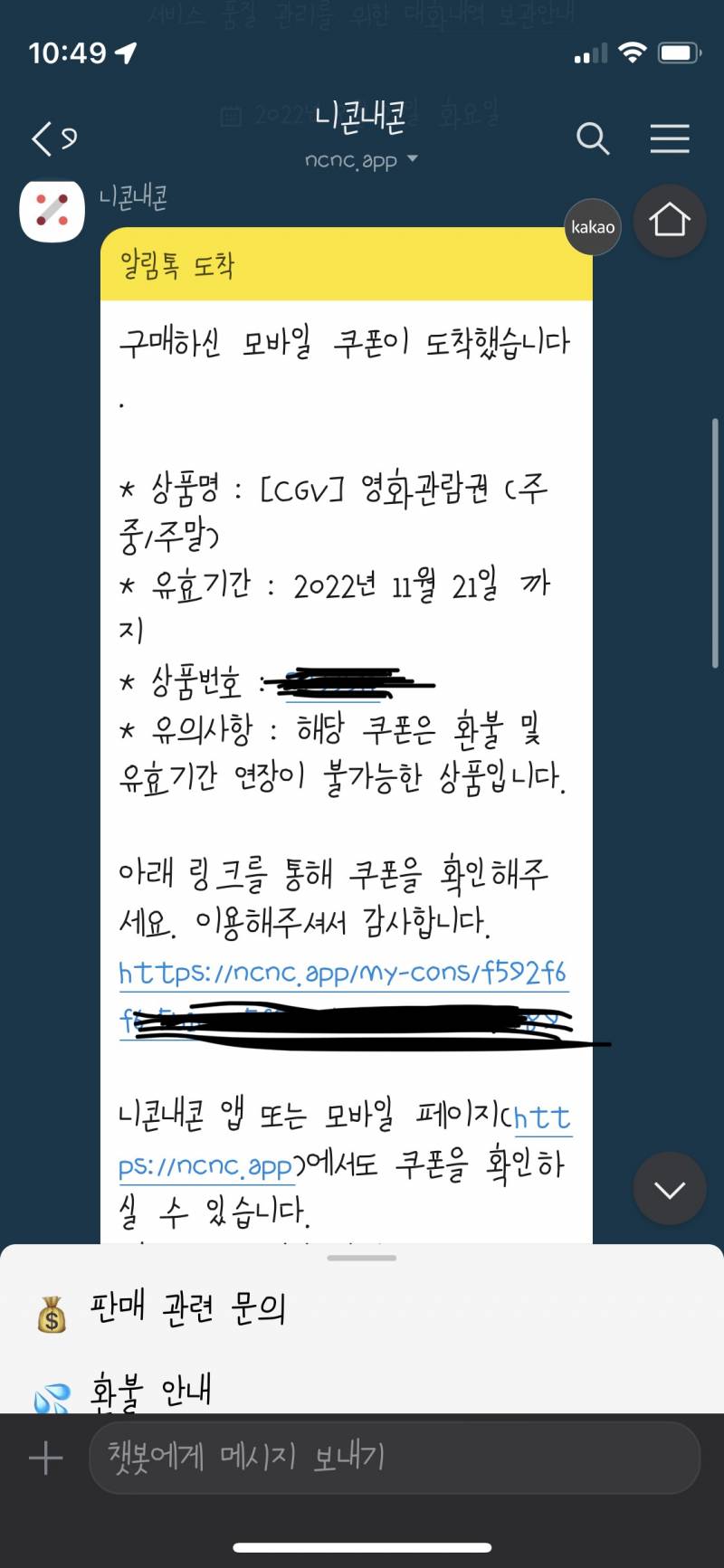Select the 판매 관련 문의 quick reply
The width and height of the screenshot is (724, 1568).
(186, 1307)
